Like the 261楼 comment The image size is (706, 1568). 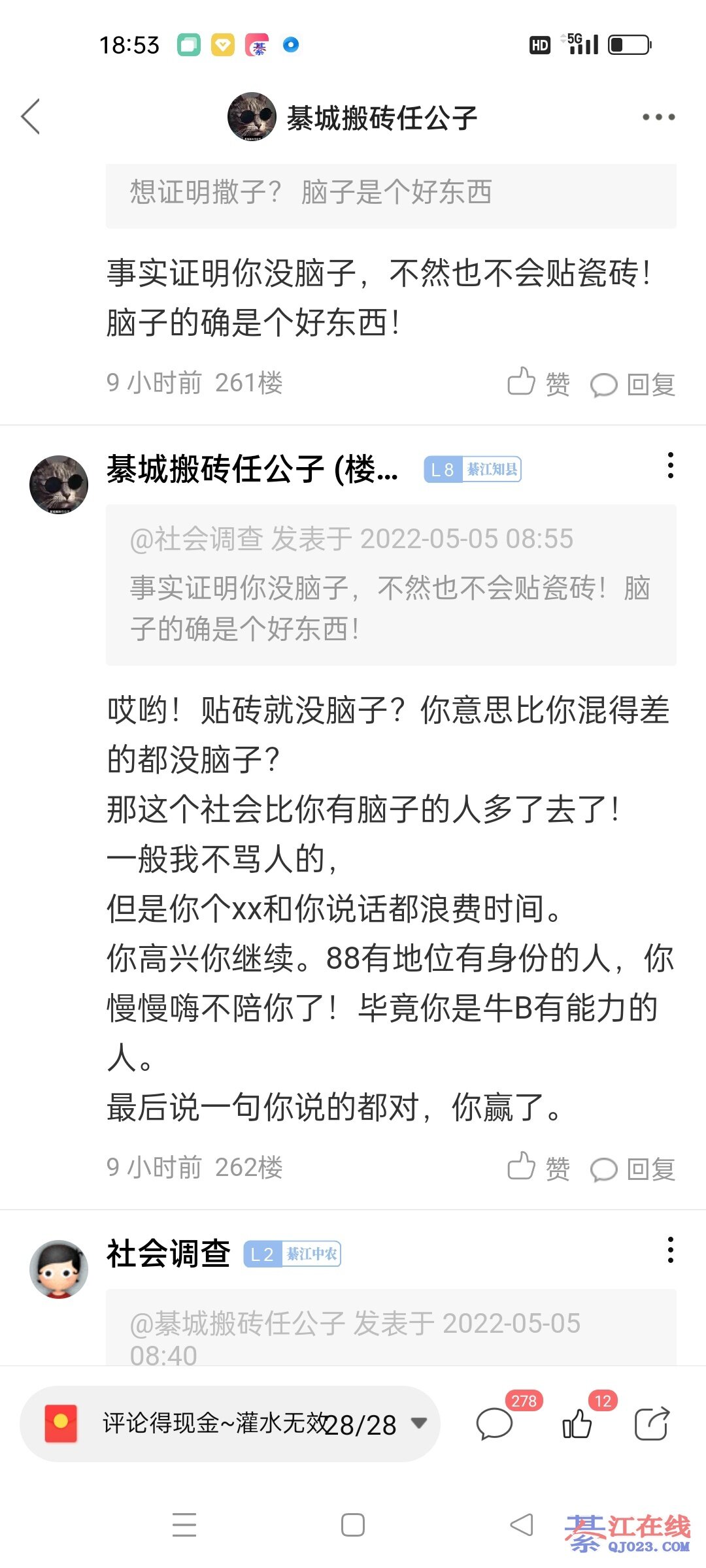coord(538,384)
